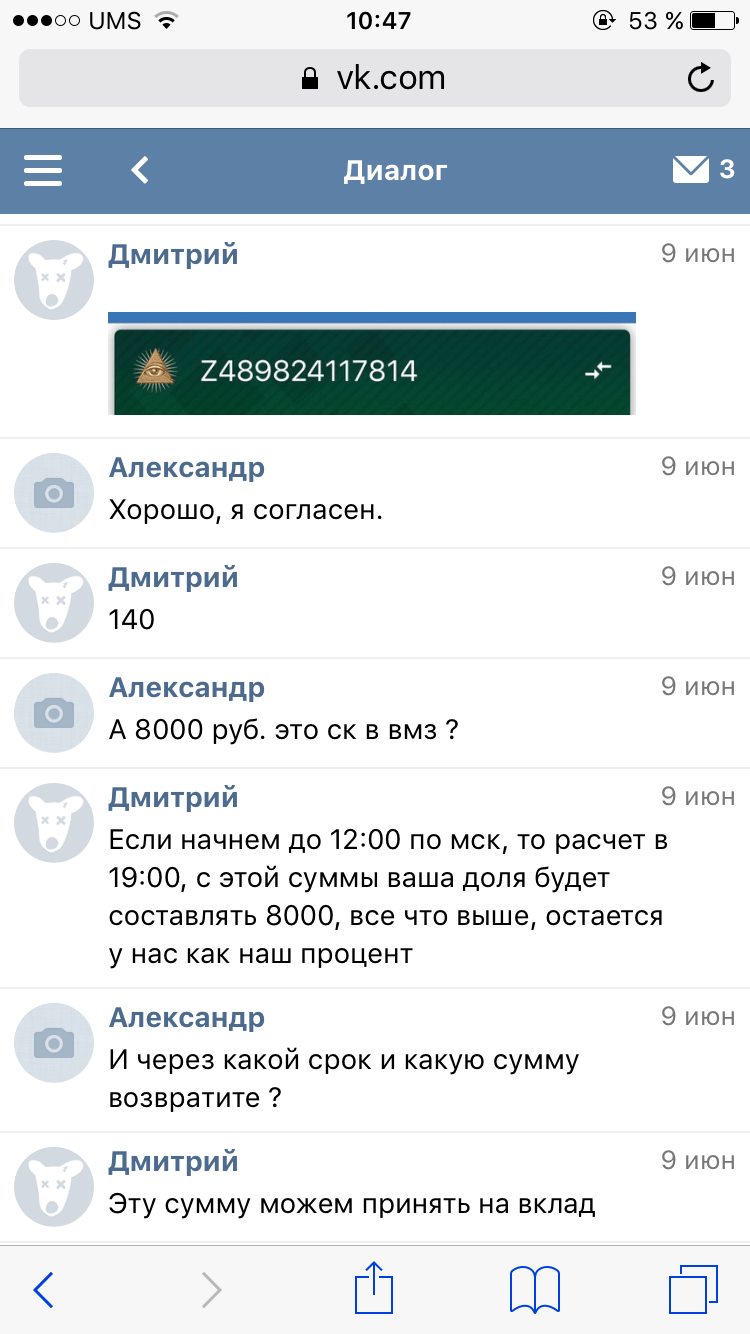Viewport: 750px width, 1334px height.
Task: Tap the vk.com address bar
Action: click(374, 78)
